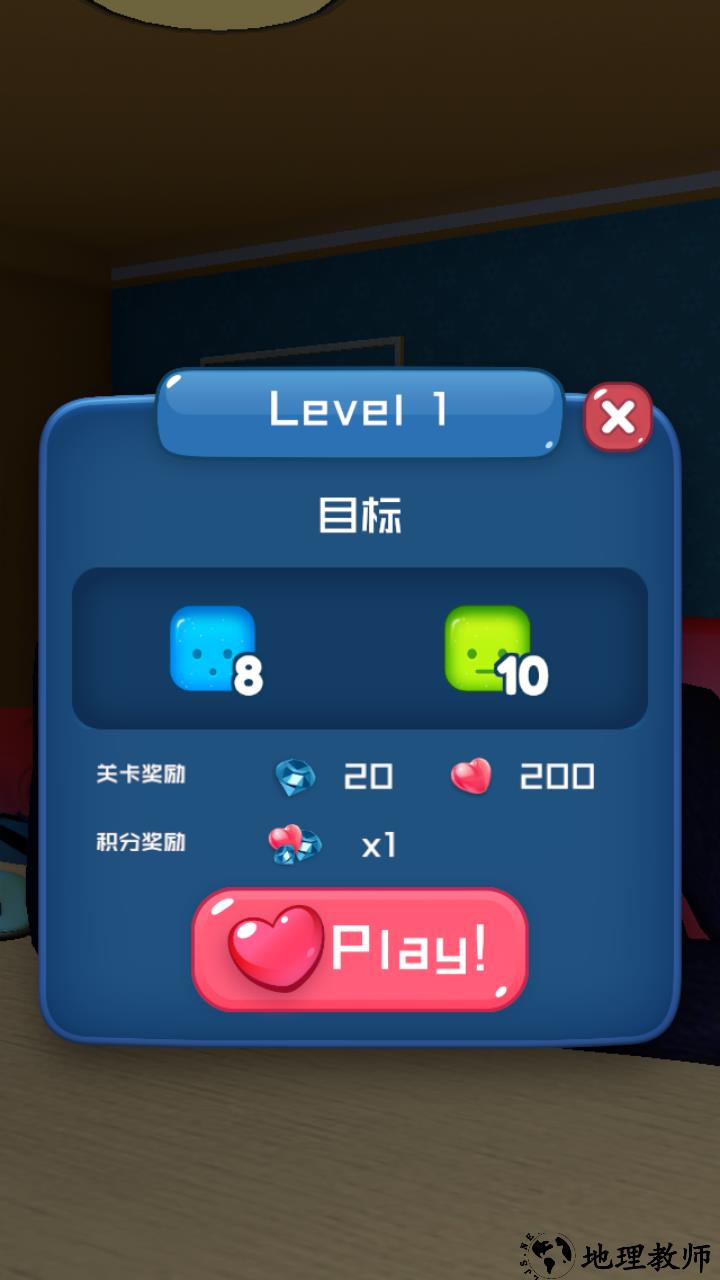Click the heart icon next to 200
This screenshot has height=1280, width=720.
pos(472,775)
